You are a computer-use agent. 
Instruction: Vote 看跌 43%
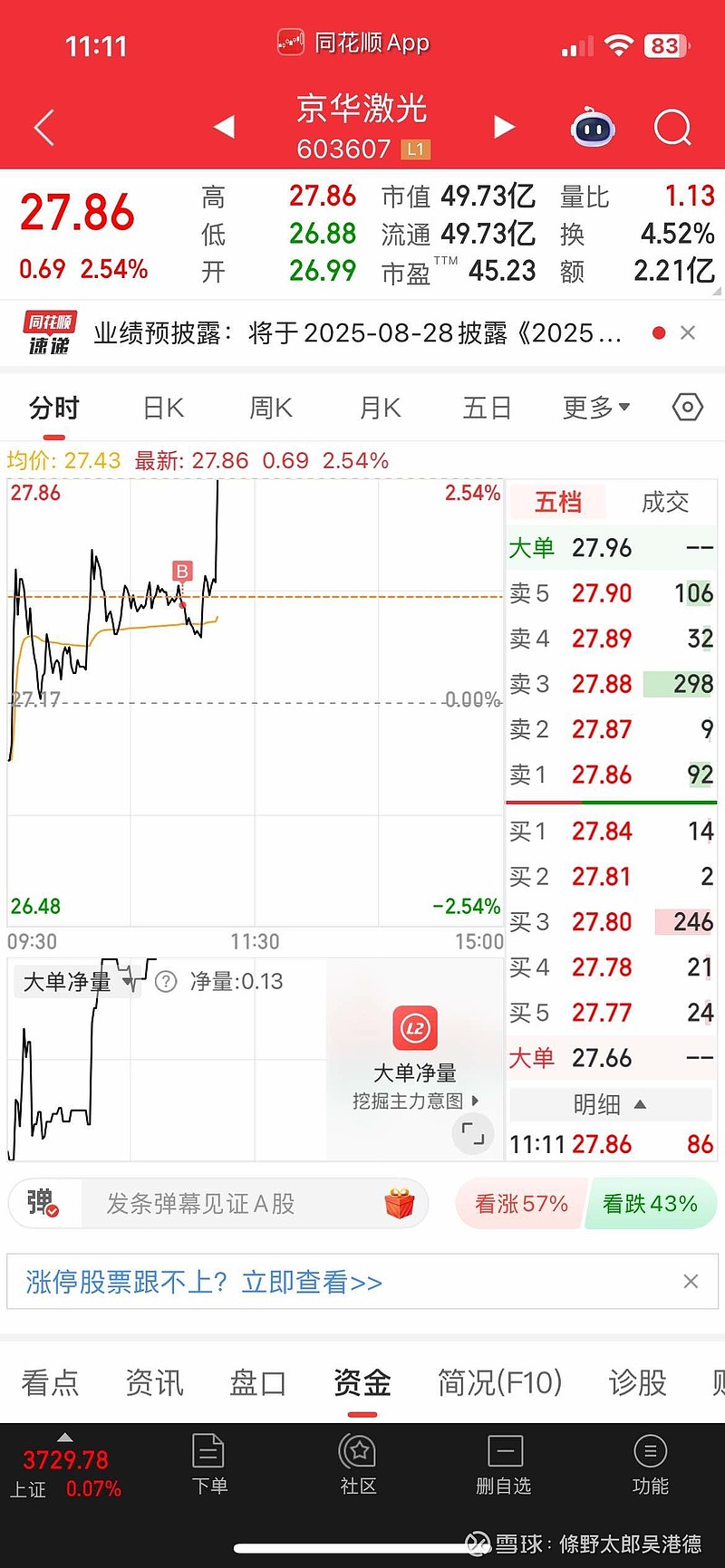(651, 1204)
